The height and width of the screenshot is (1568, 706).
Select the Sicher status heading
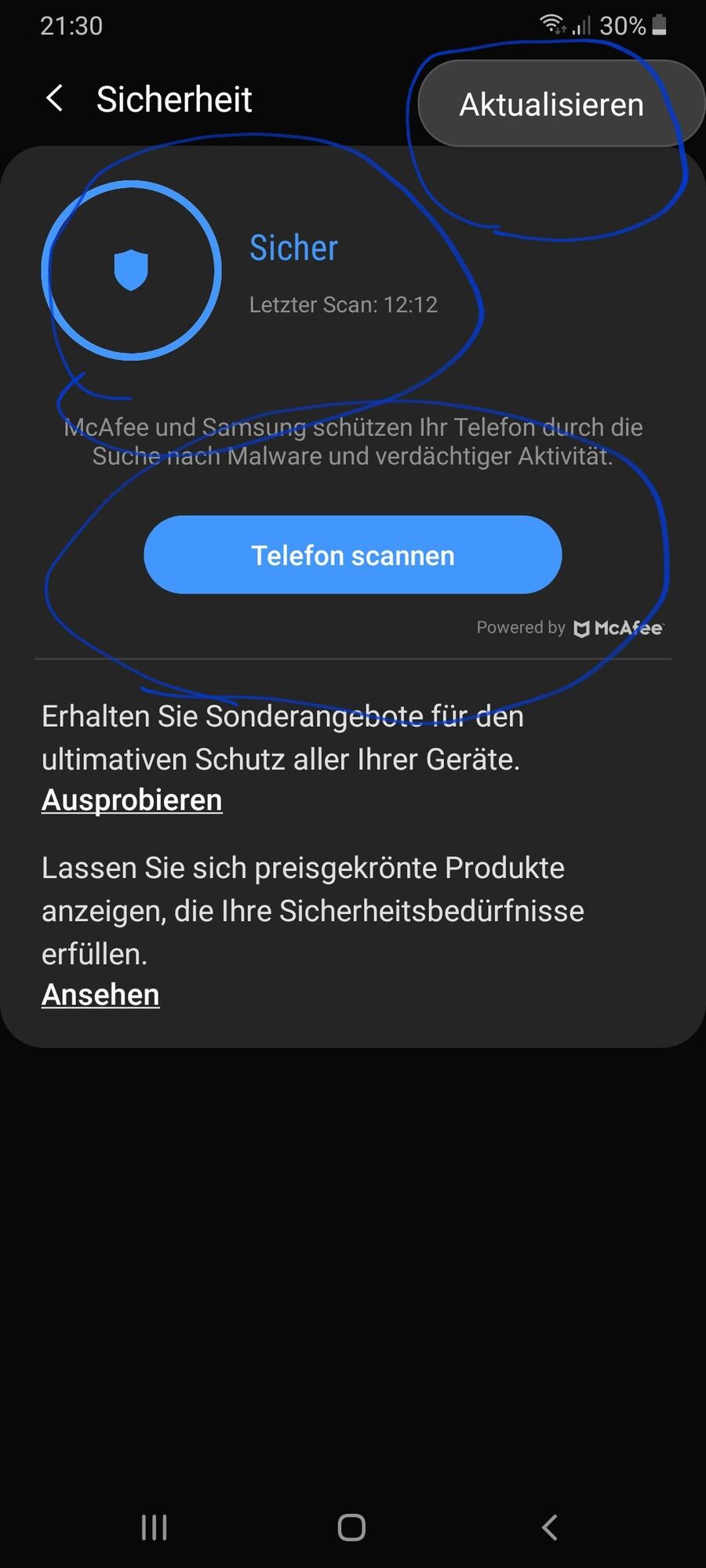click(x=293, y=247)
